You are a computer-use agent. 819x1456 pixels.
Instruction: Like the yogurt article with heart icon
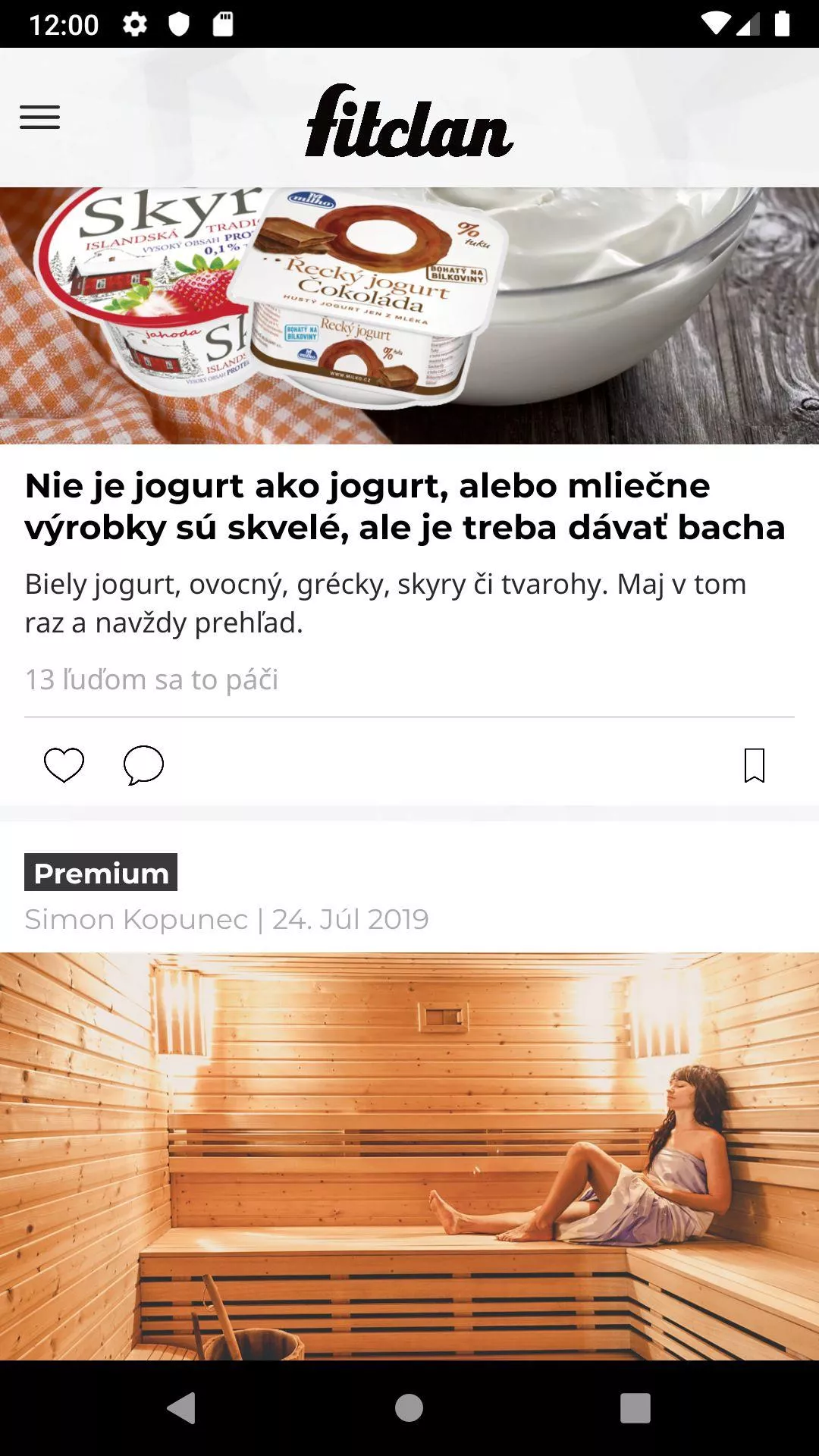coord(64,764)
